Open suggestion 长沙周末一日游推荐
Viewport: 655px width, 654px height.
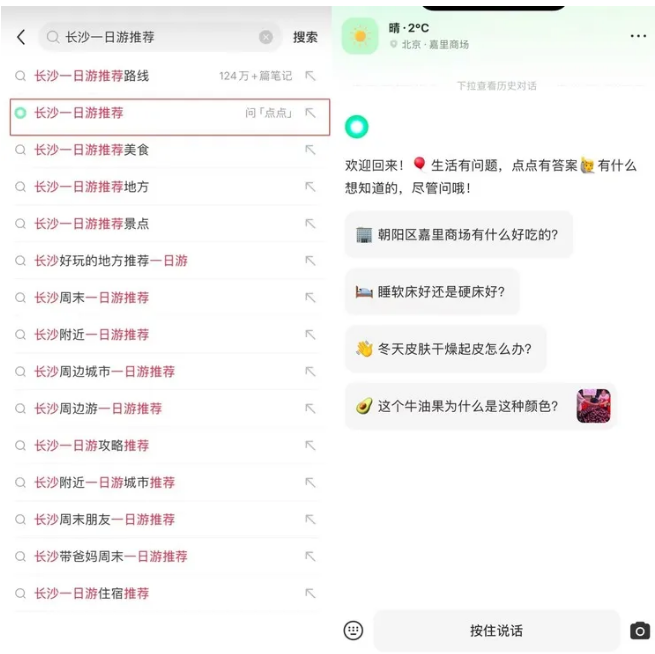point(91,298)
